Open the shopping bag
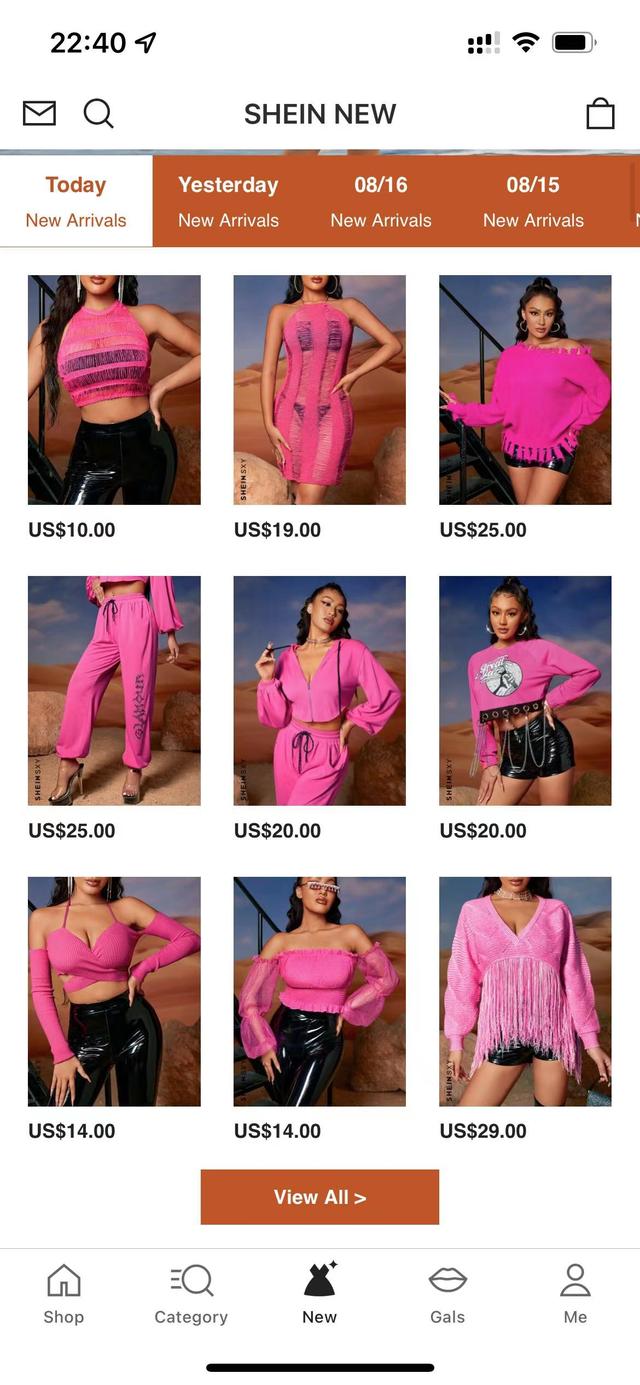Viewport: 640px width, 1385px height. point(600,113)
